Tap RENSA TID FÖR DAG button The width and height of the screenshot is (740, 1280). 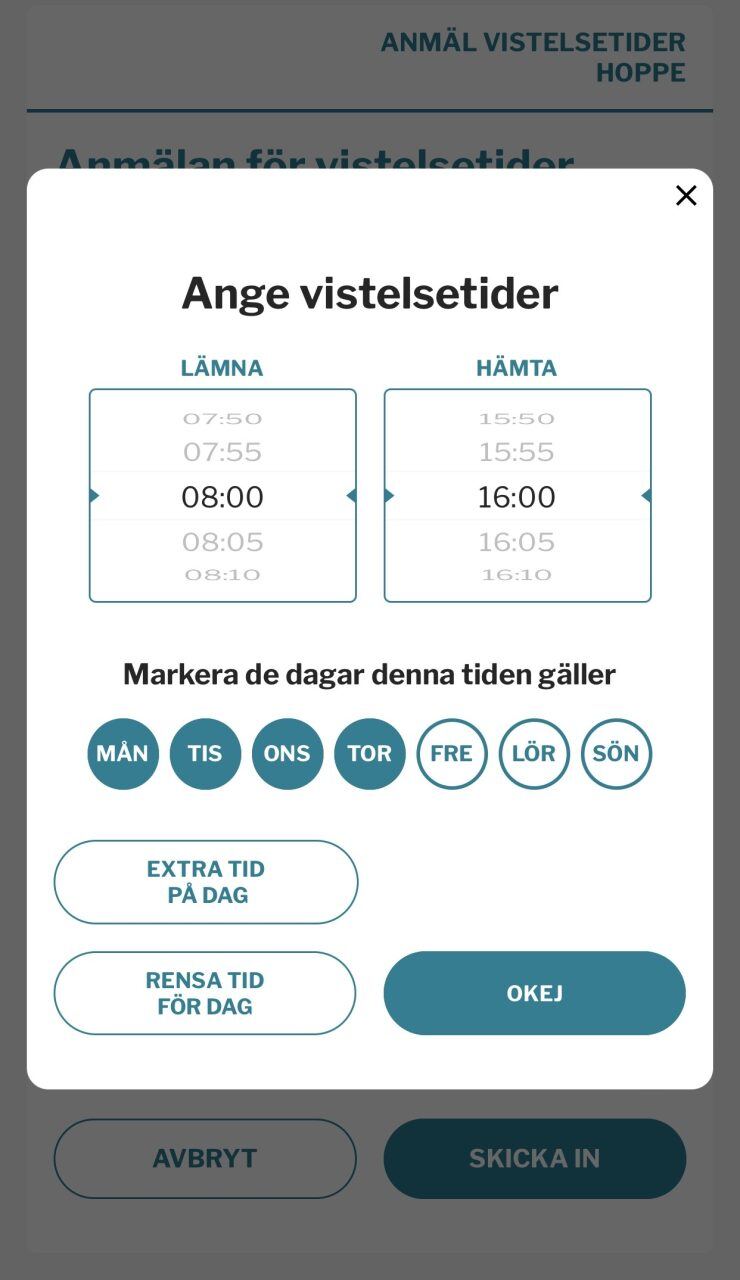click(205, 993)
